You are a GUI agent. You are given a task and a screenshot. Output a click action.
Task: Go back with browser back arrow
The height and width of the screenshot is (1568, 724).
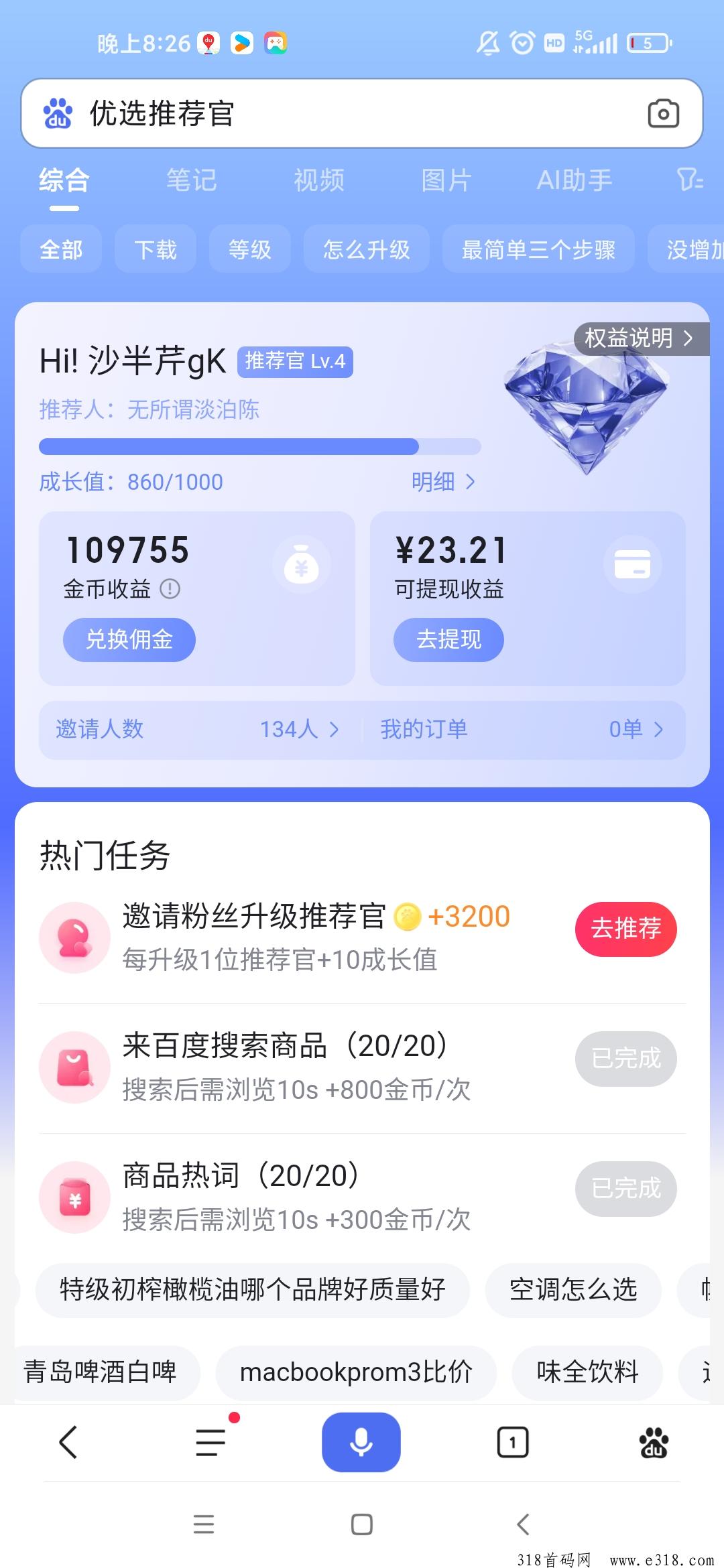point(68,1442)
